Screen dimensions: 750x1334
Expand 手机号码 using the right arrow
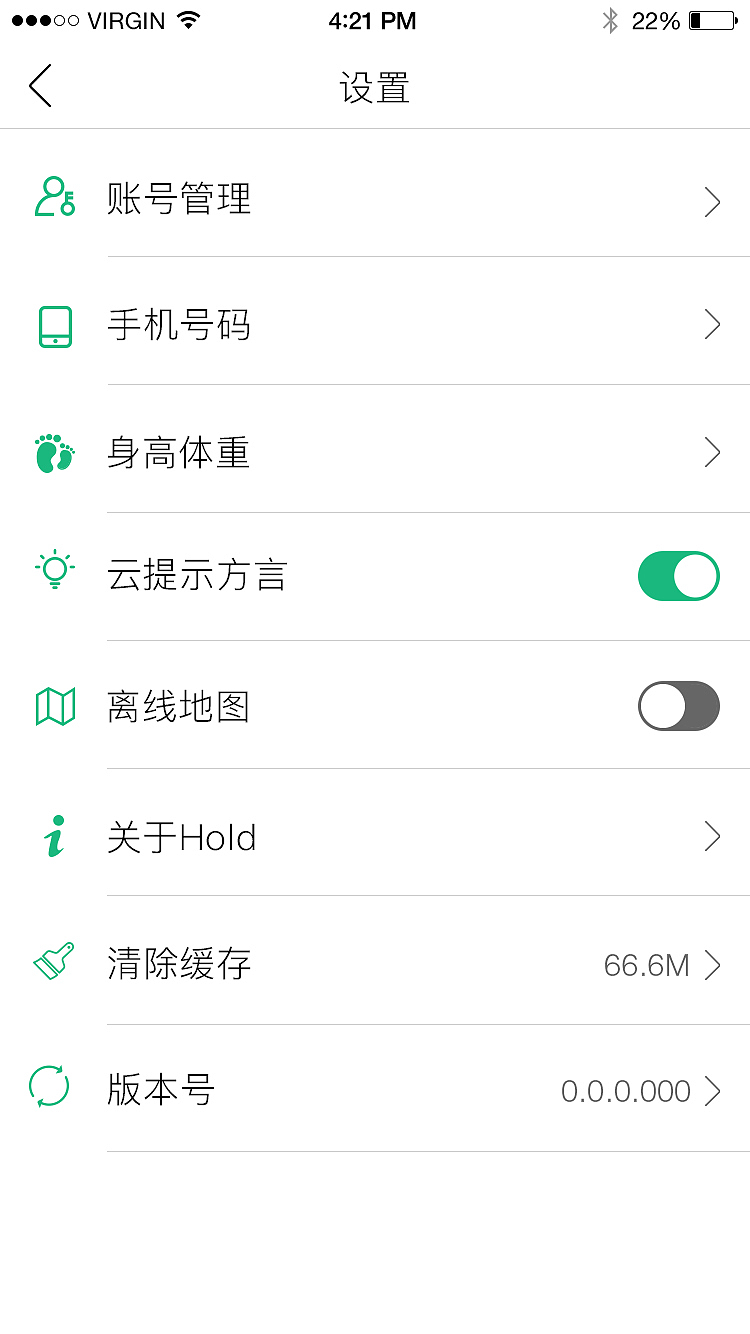[x=712, y=324]
